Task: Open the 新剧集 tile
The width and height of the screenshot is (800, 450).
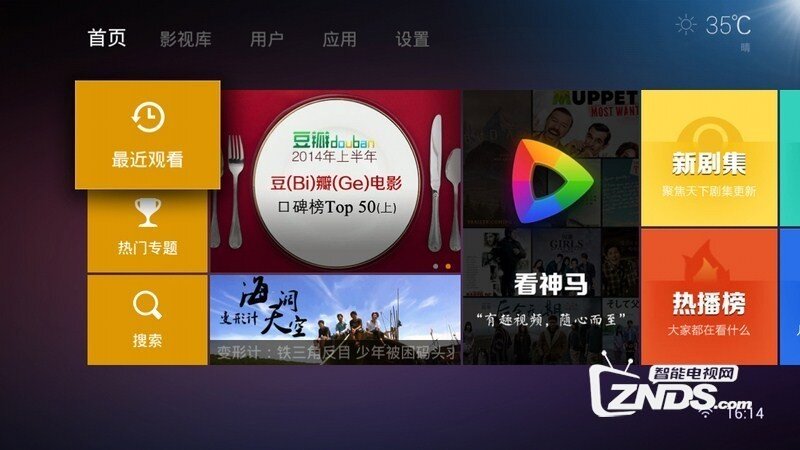Action: [709, 158]
